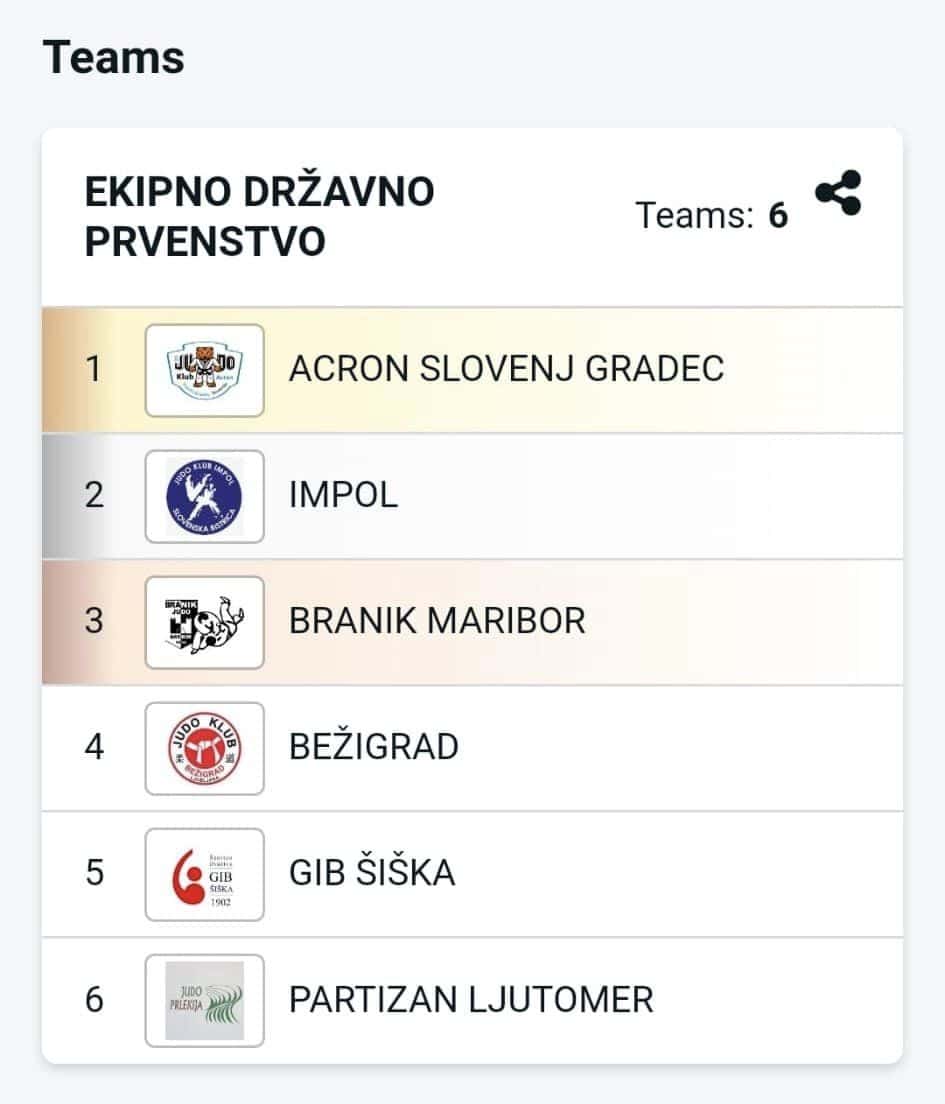
Task: Open the Bežigrad team entry
Action: pos(373,748)
